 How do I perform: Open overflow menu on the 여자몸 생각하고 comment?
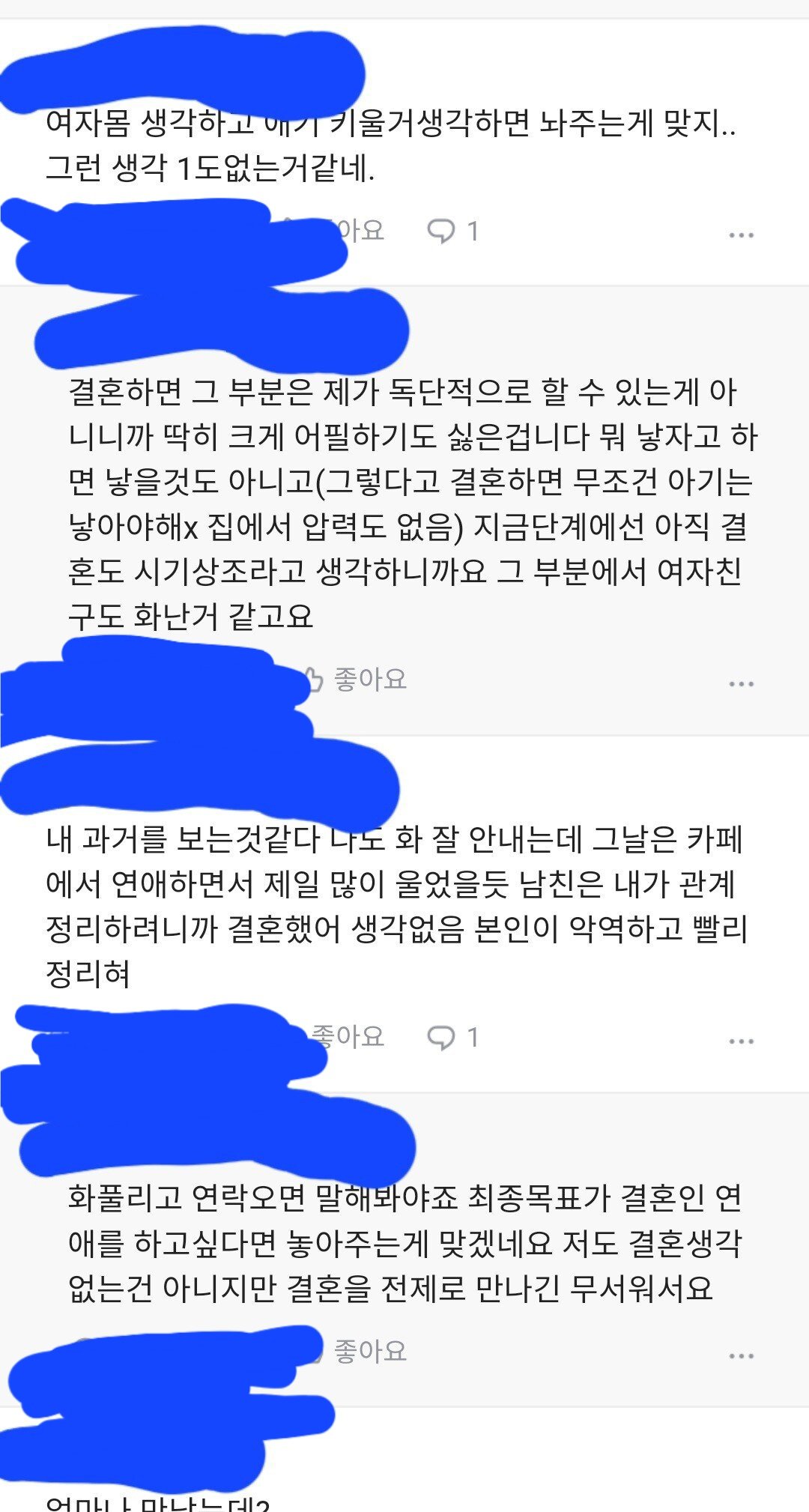pos(741,235)
